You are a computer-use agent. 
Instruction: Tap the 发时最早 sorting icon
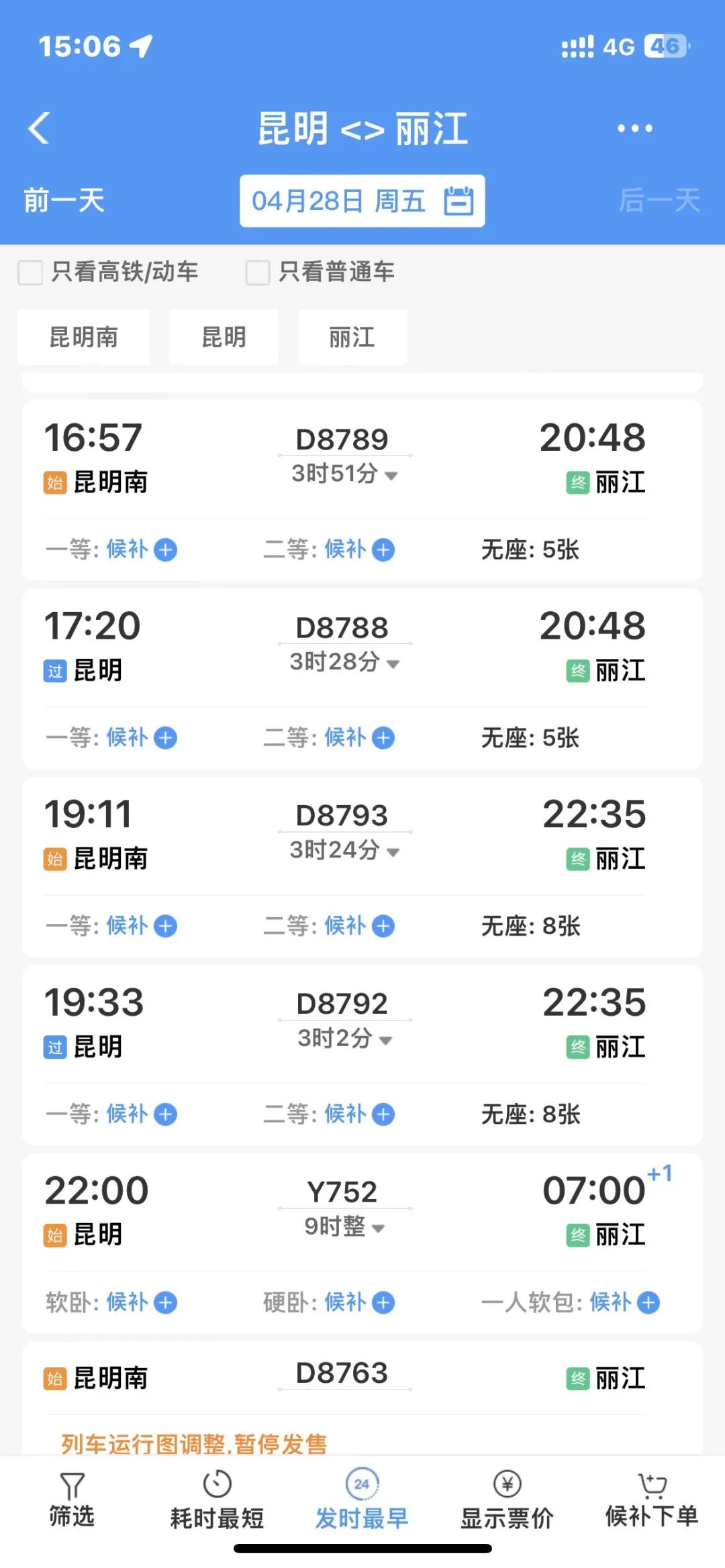362,1484
